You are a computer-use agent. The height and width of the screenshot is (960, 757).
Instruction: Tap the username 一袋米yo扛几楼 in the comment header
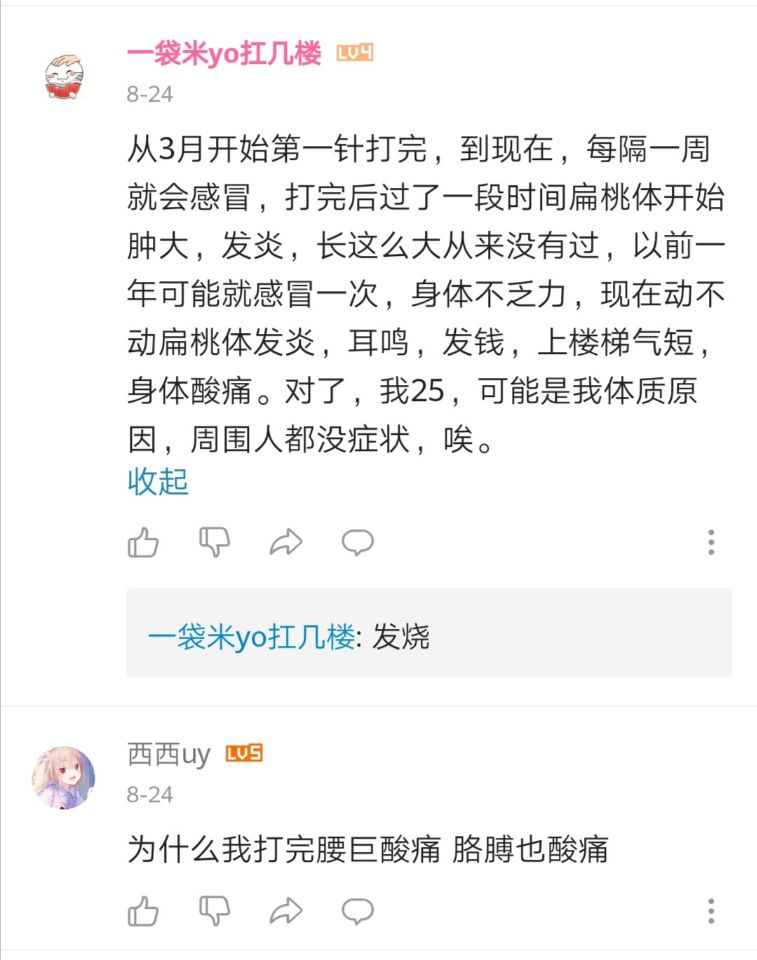click(x=224, y=54)
